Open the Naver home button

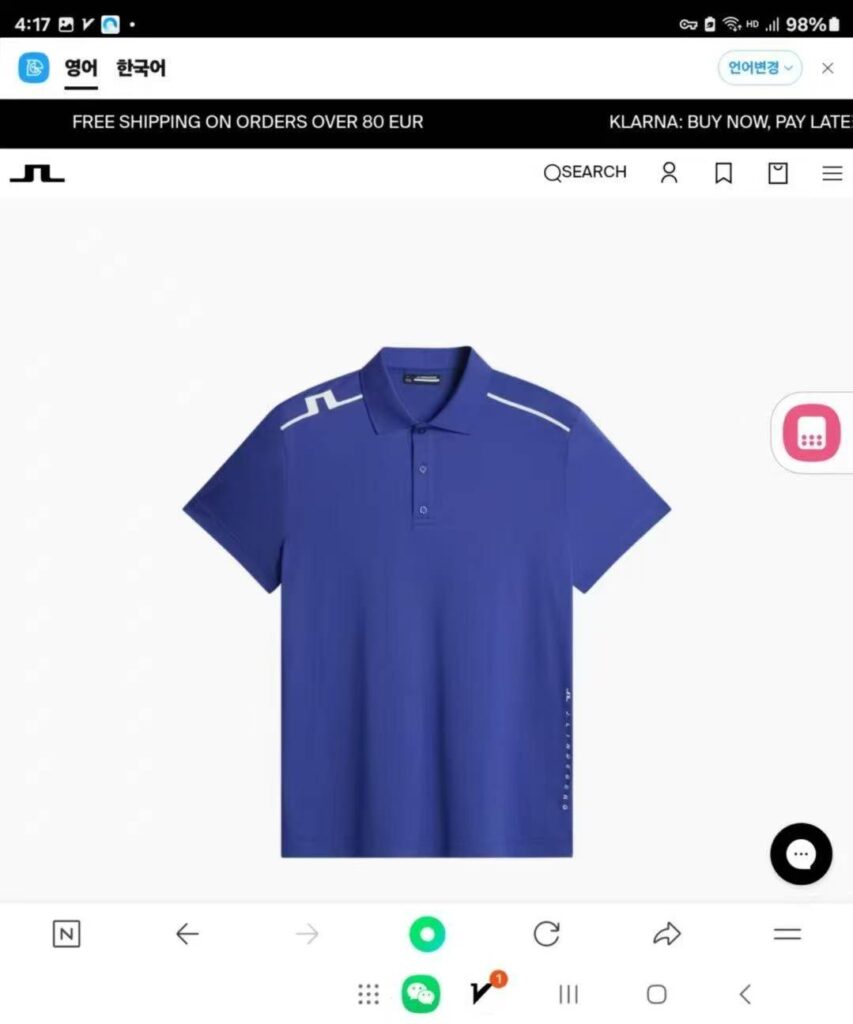pyautogui.click(x=66, y=934)
